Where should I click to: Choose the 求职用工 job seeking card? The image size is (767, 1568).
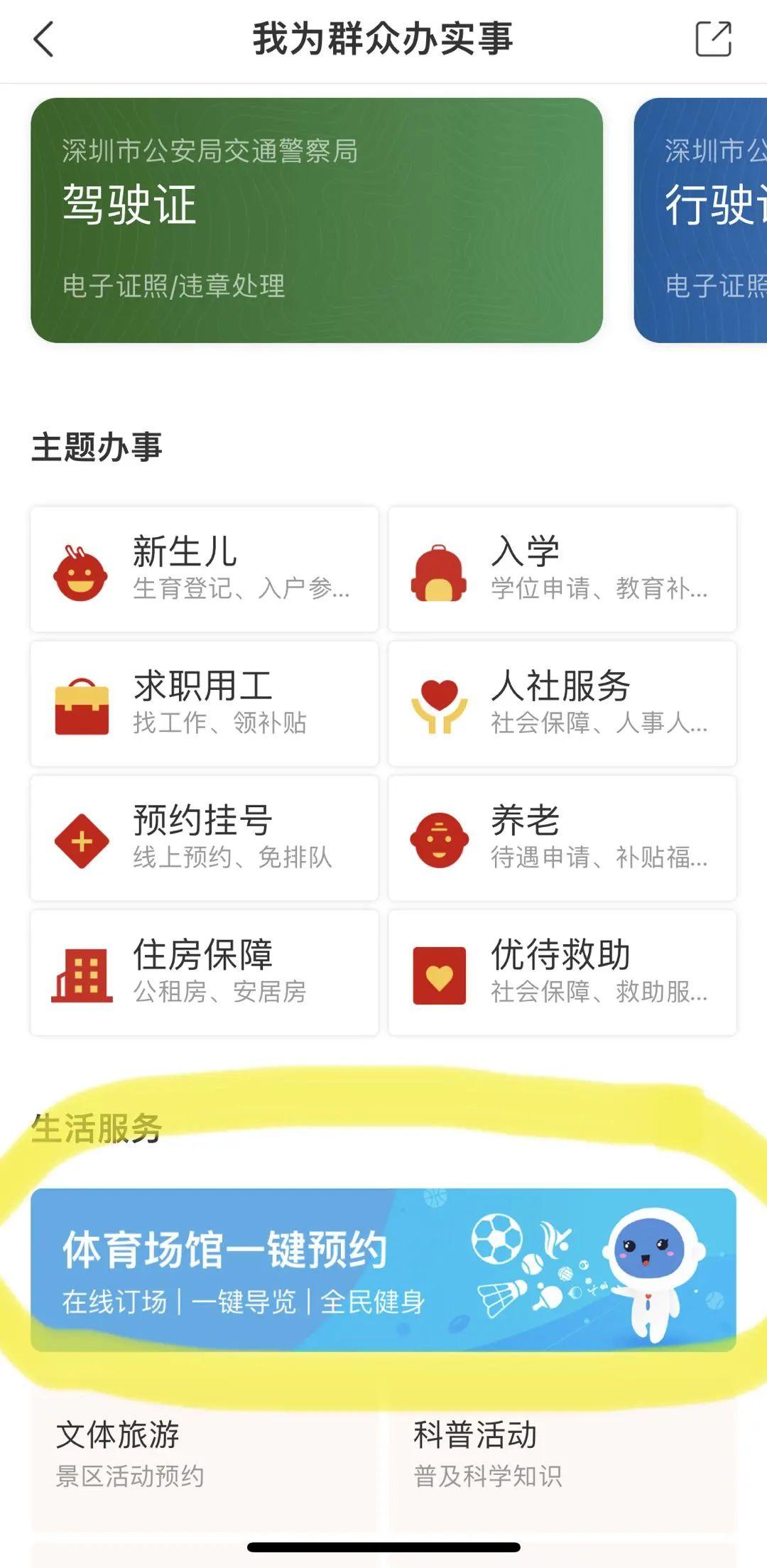pos(205,703)
